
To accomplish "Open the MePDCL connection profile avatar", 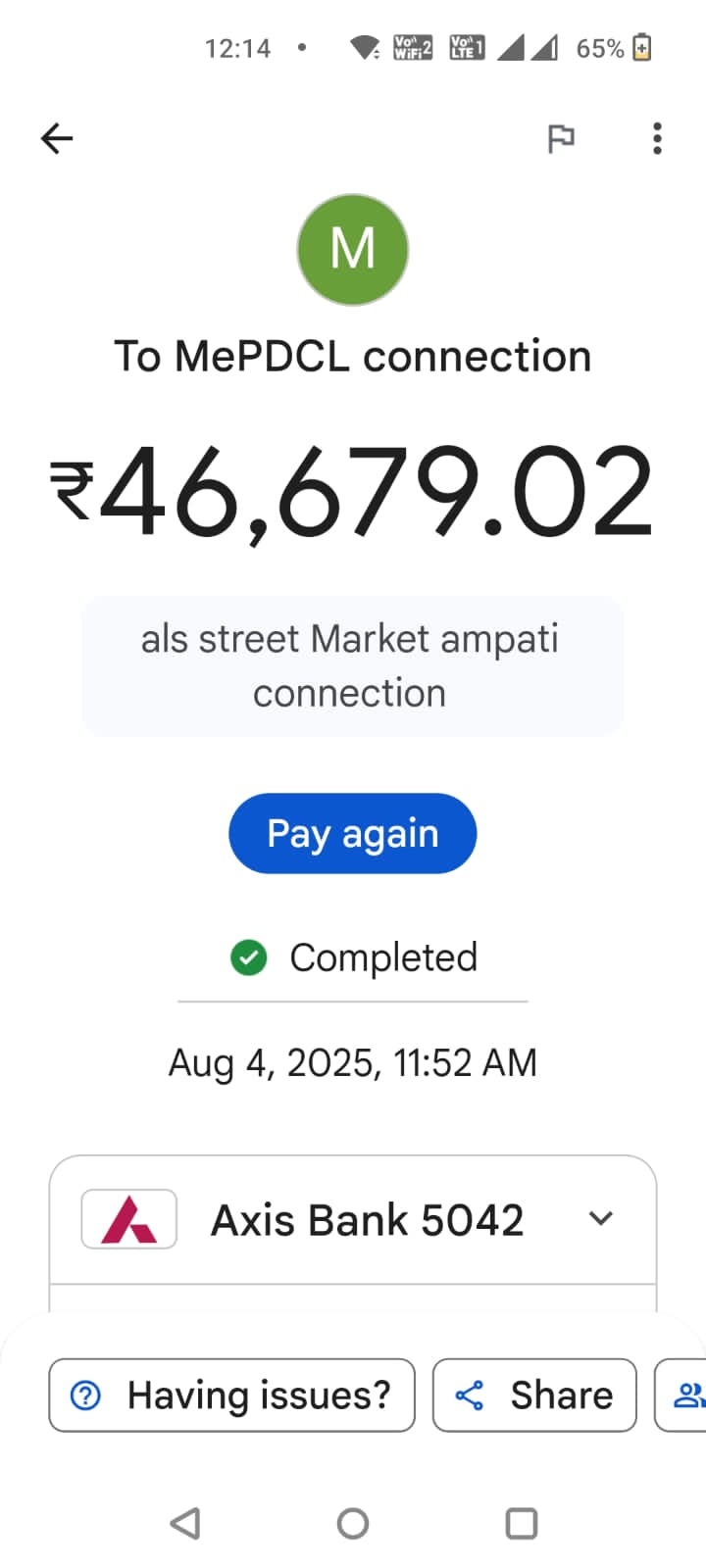I will [x=352, y=249].
